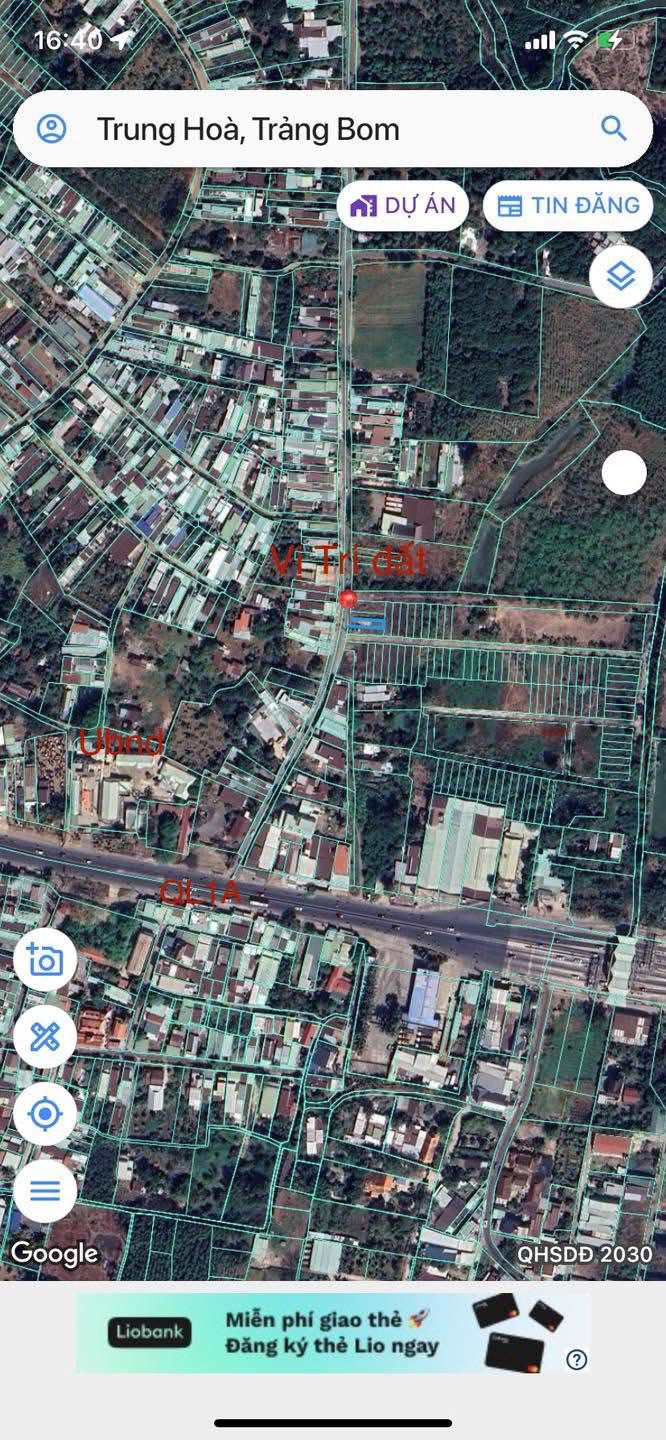Tap the red location pin on map
This screenshot has height=1440, width=666.
point(348,599)
